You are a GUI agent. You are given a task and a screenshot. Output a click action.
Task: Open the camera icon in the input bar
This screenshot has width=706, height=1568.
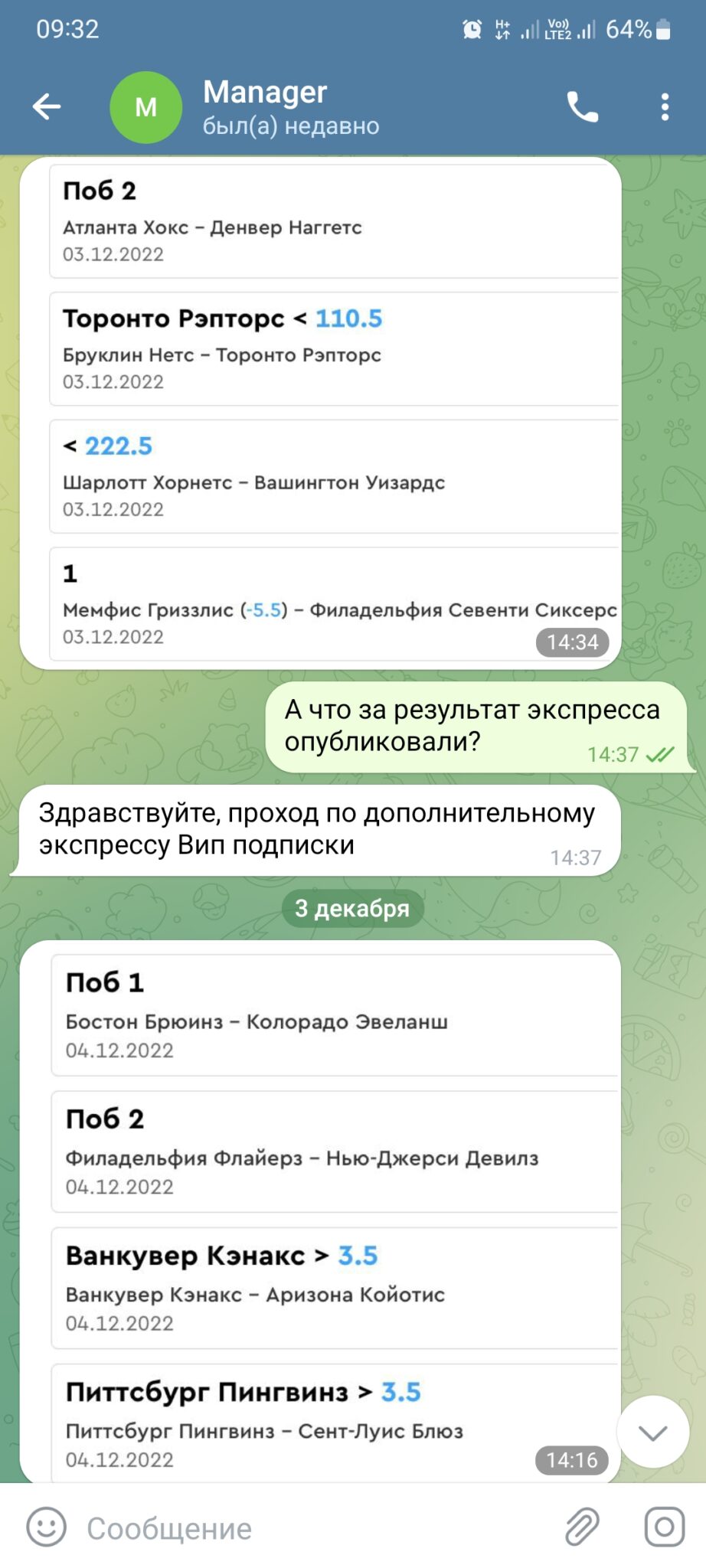coord(664,1527)
